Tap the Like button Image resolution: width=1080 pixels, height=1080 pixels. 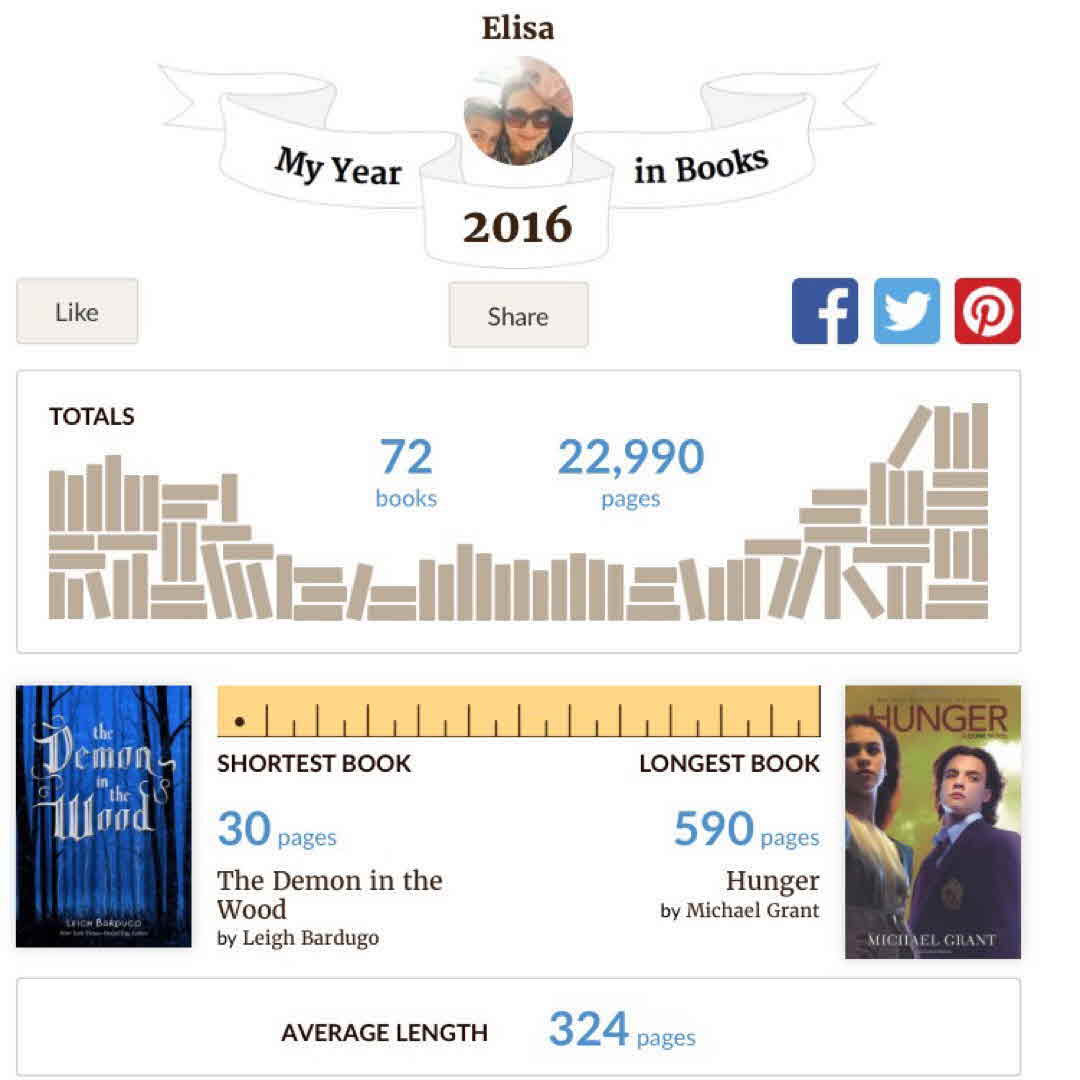[77, 312]
